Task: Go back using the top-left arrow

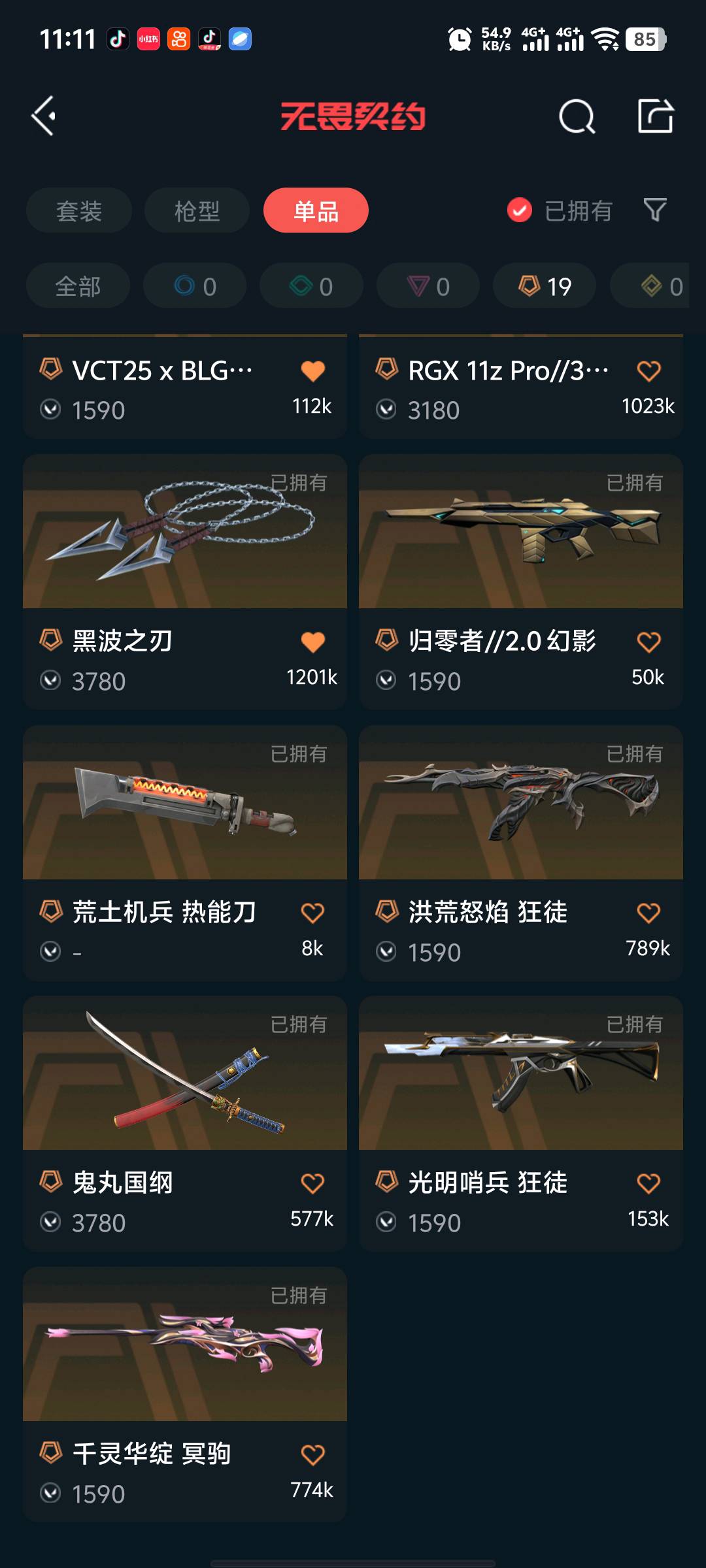Action: (44, 116)
